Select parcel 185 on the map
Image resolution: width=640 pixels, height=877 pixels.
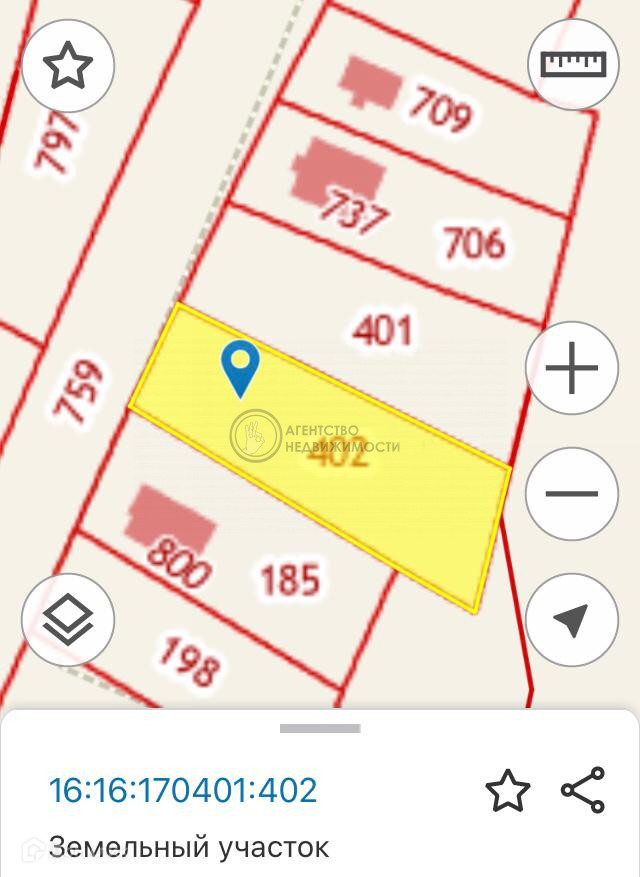click(x=290, y=578)
